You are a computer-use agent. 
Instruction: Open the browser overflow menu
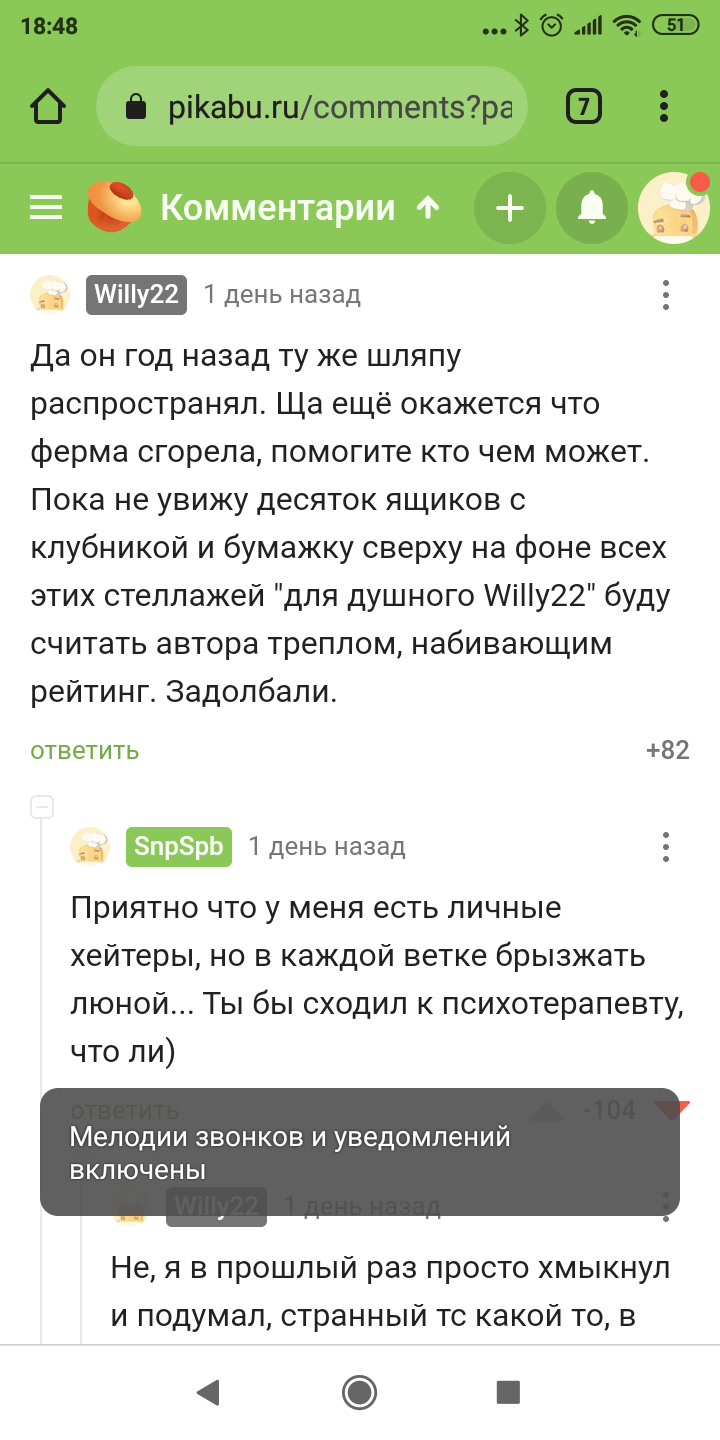[665, 106]
